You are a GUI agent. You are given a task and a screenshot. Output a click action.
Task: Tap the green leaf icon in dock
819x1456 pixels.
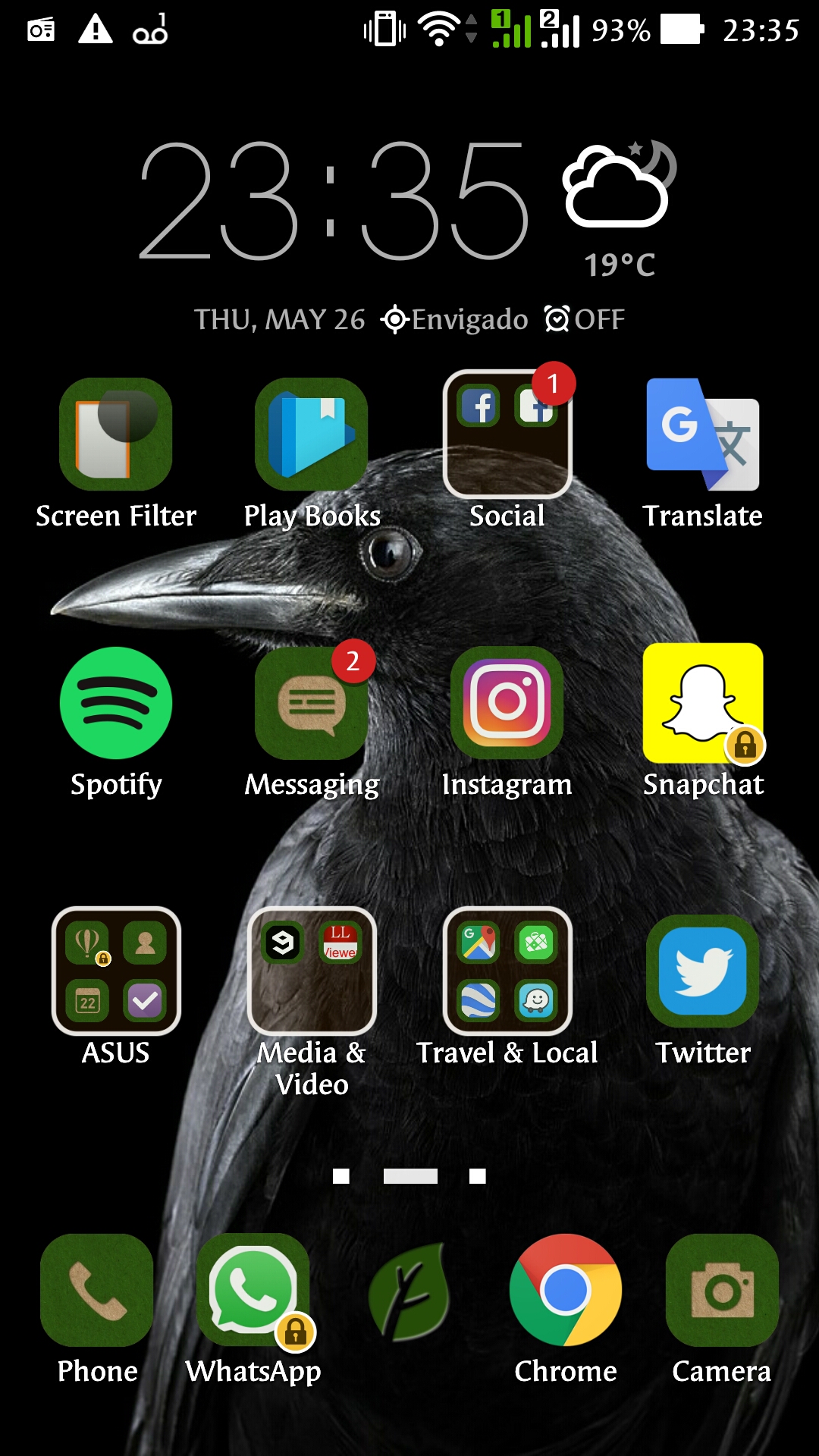409,1290
